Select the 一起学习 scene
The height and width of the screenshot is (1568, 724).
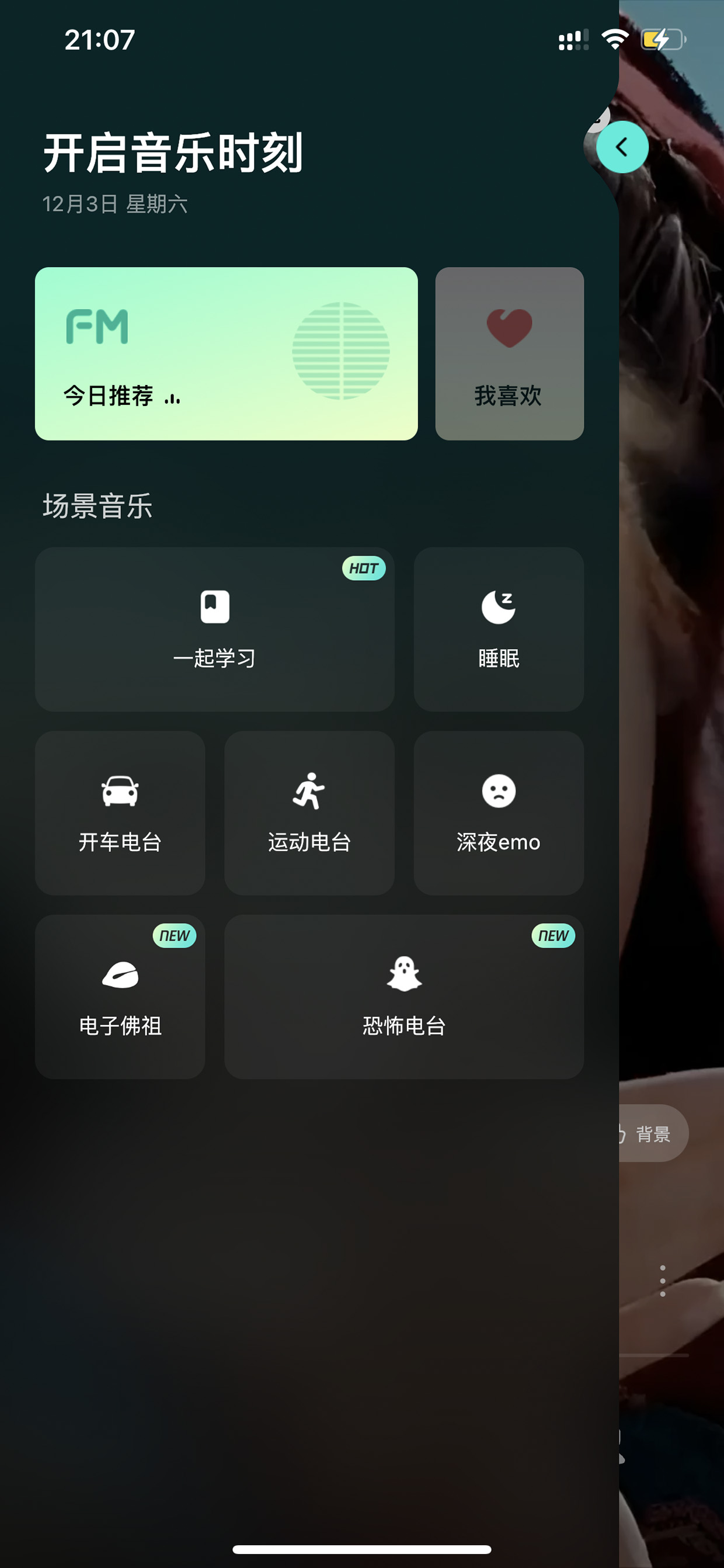click(x=215, y=629)
